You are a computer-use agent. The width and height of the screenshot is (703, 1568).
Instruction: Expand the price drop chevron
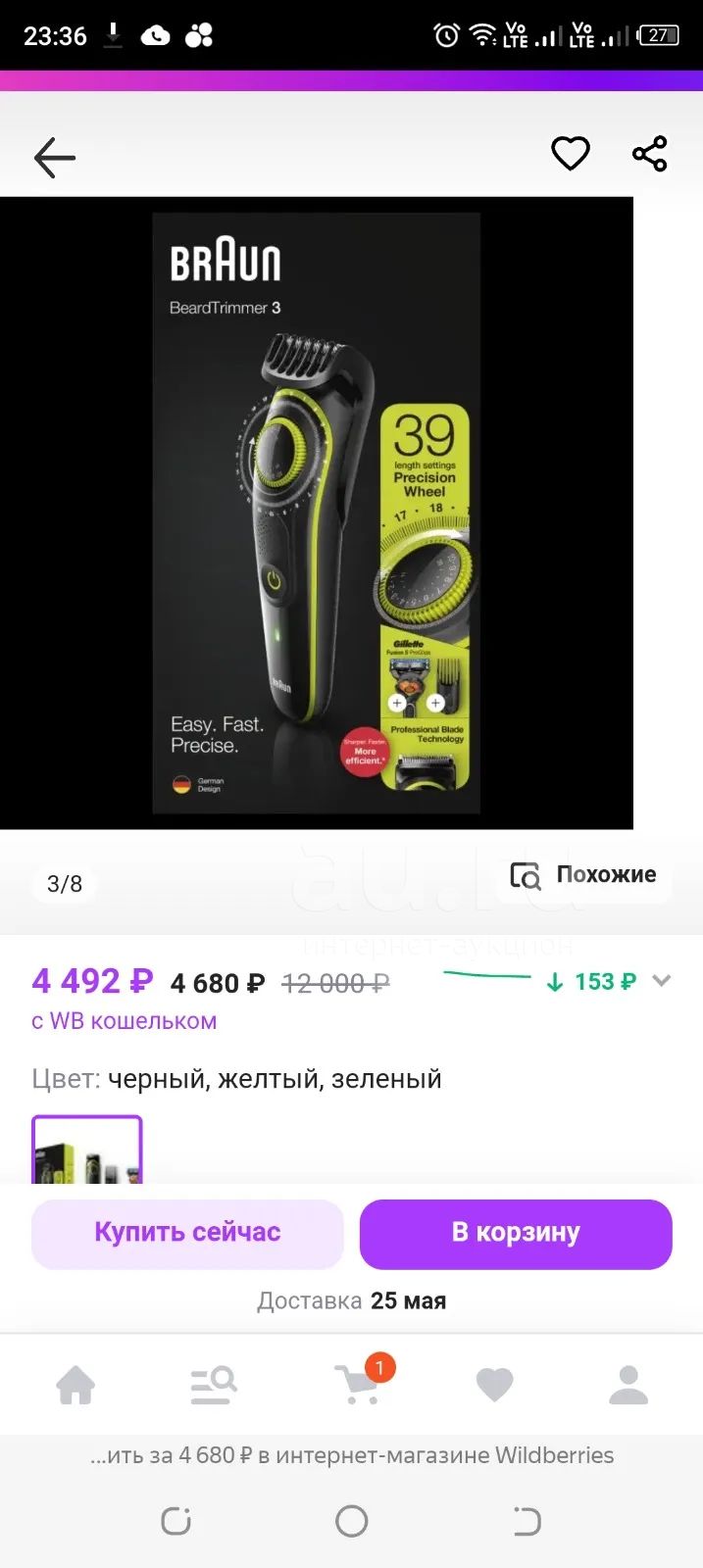tap(662, 981)
